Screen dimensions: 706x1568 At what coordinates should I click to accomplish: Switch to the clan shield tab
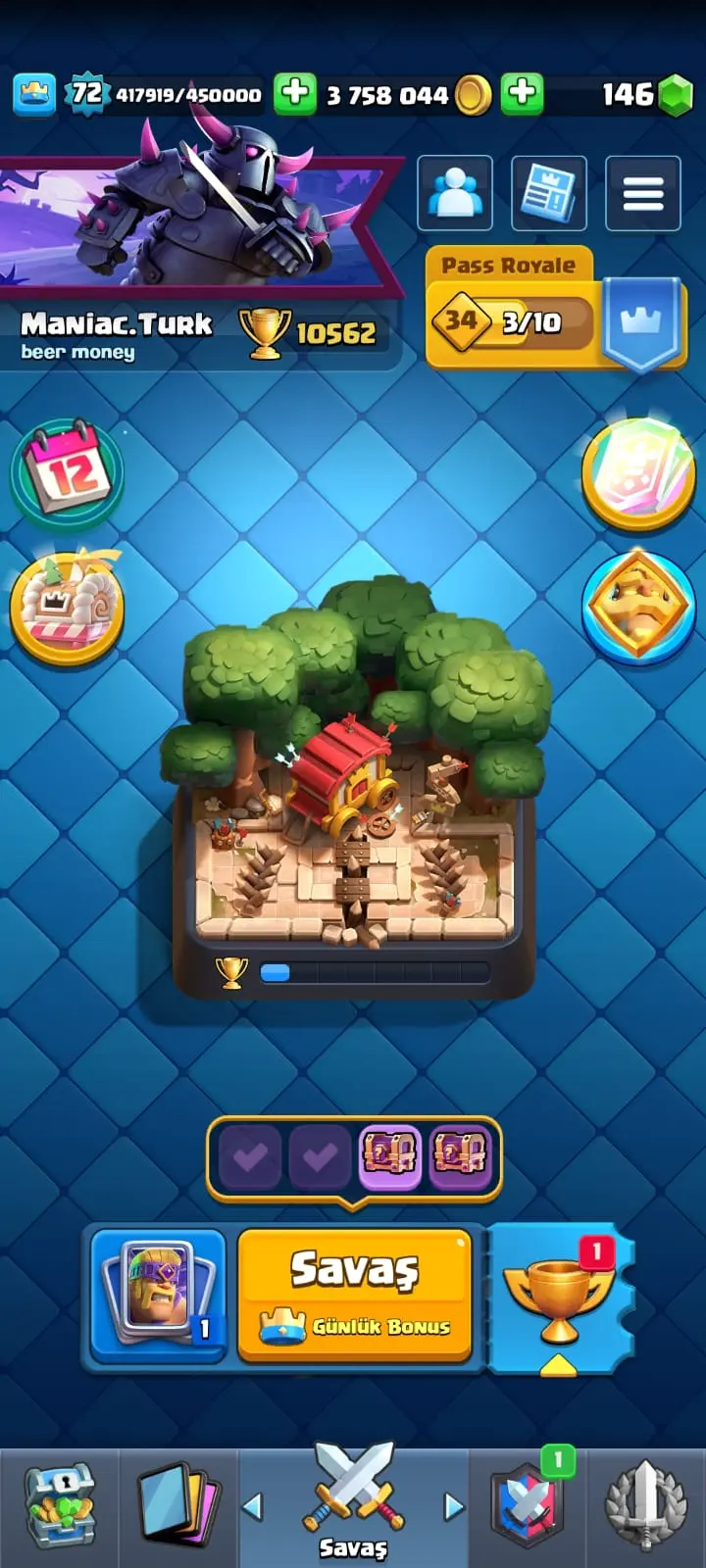click(x=528, y=1507)
